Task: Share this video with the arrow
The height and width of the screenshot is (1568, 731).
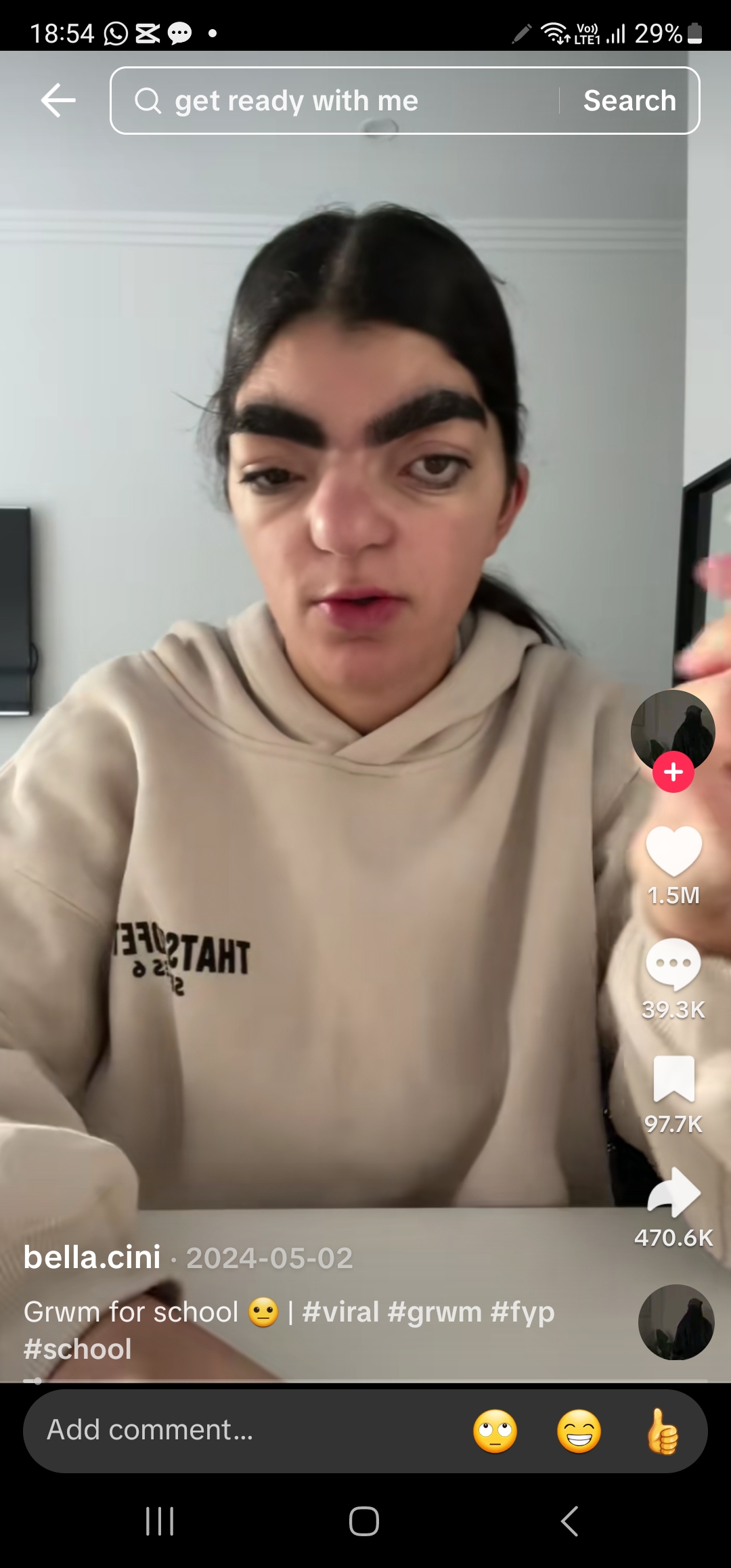Action: pos(673,1192)
